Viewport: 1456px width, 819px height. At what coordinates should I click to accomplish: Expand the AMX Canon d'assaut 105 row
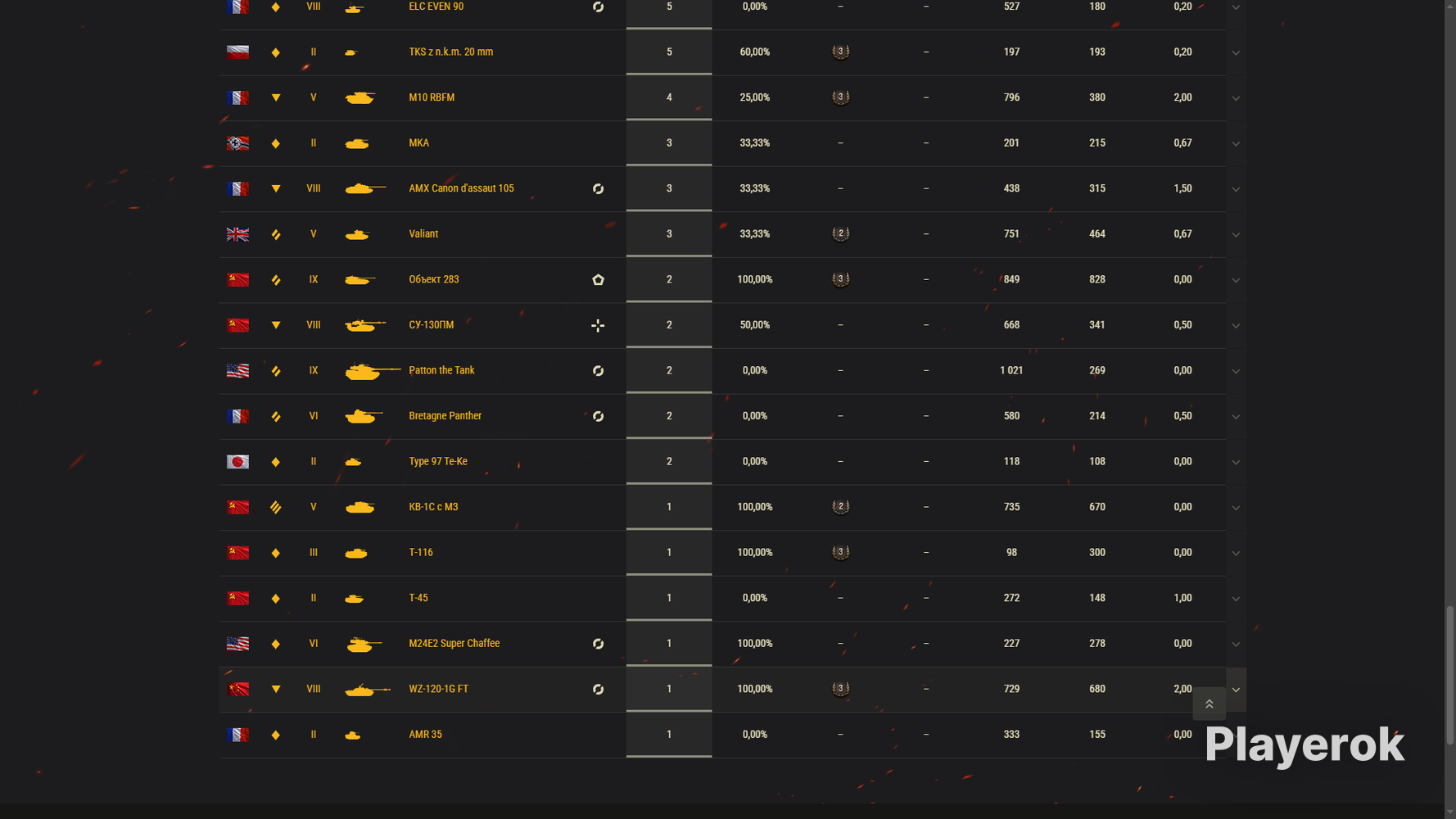pos(1236,189)
